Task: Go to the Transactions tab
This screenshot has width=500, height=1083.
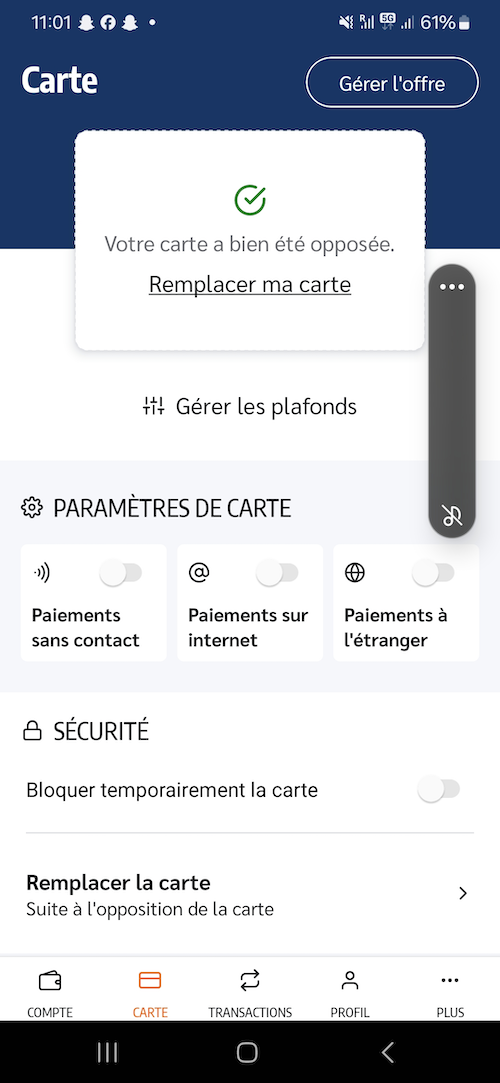Action: [250, 993]
